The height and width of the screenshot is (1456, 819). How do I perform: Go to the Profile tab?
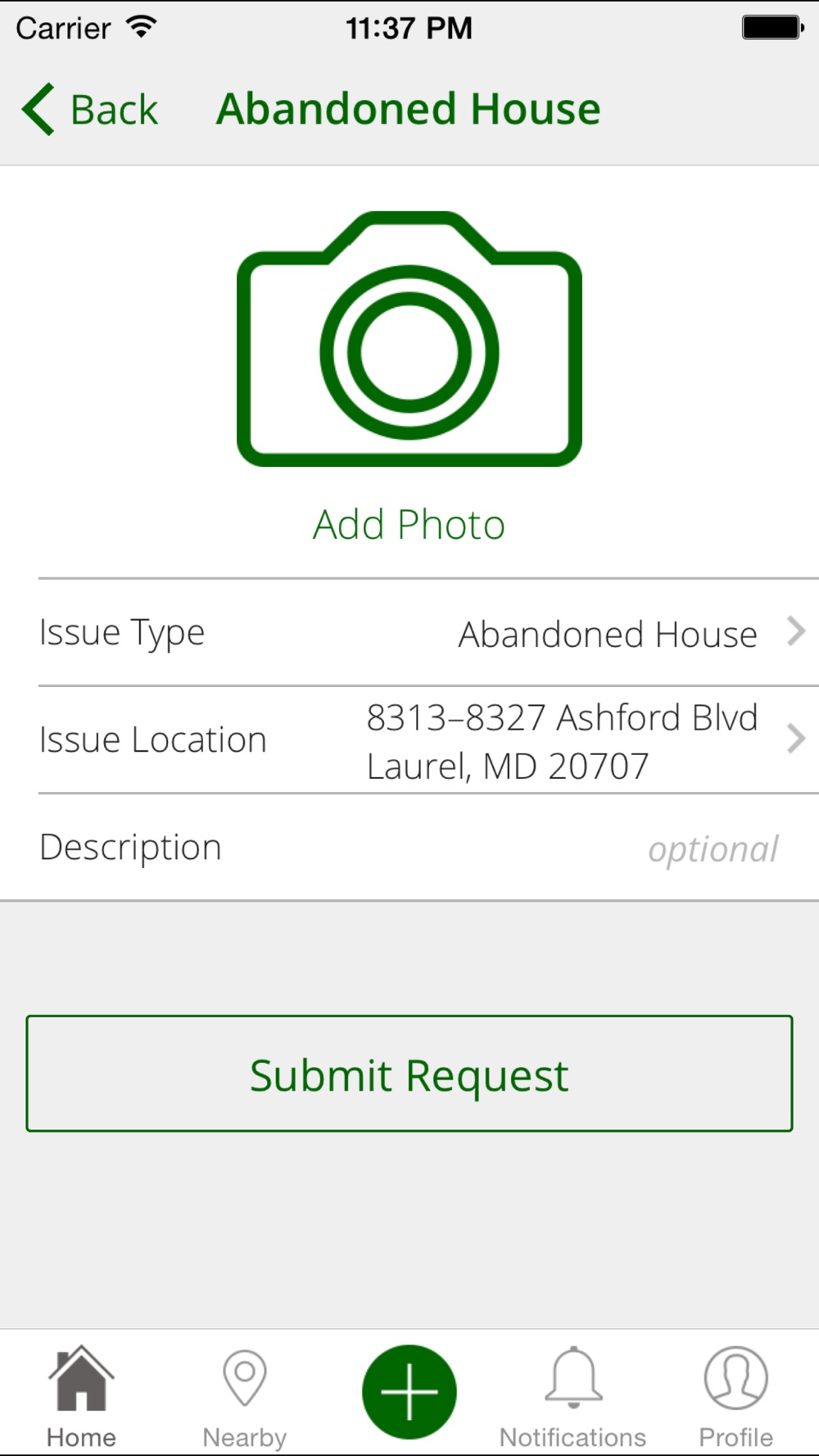(x=735, y=1397)
